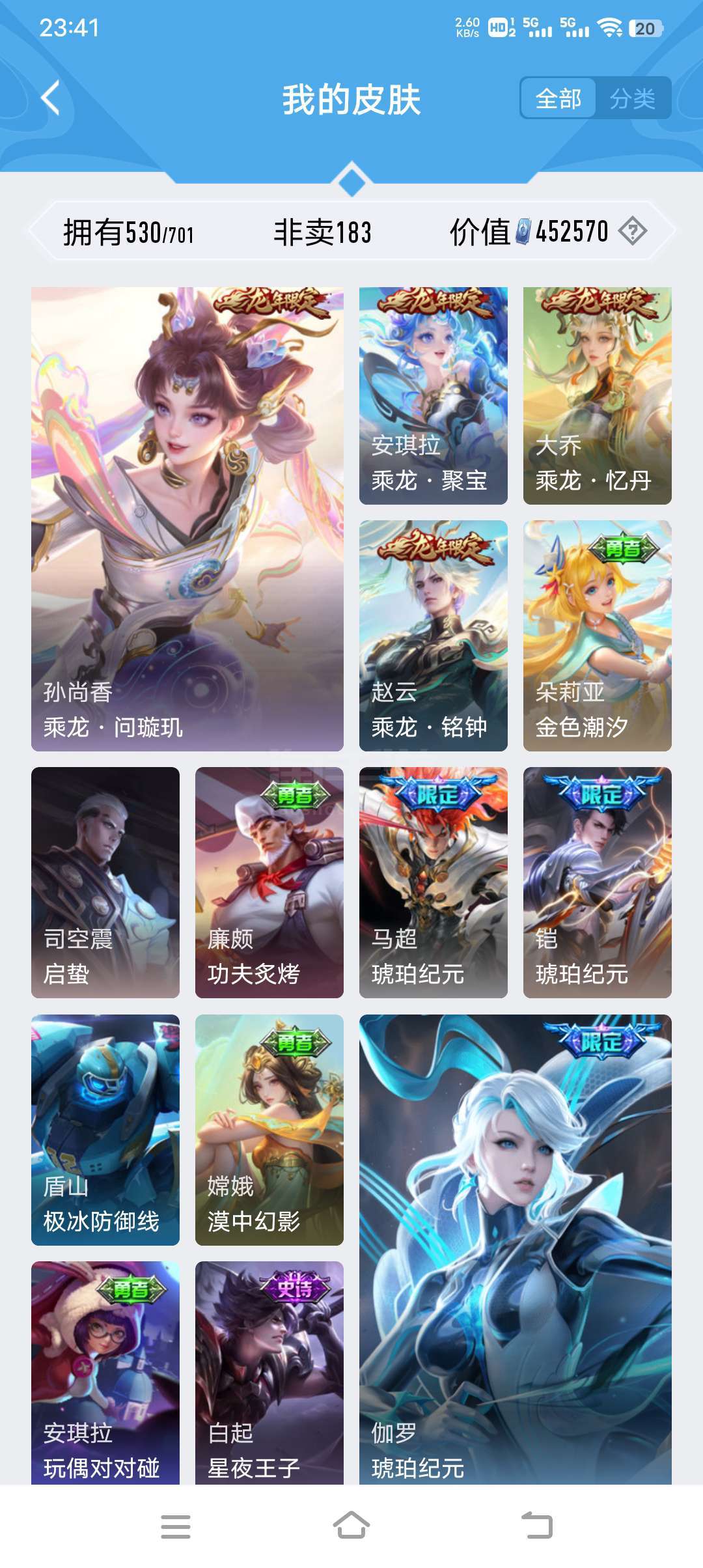Open 盾山 极冰防御线 skin
703x1568 pixels.
(x=105, y=1130)
